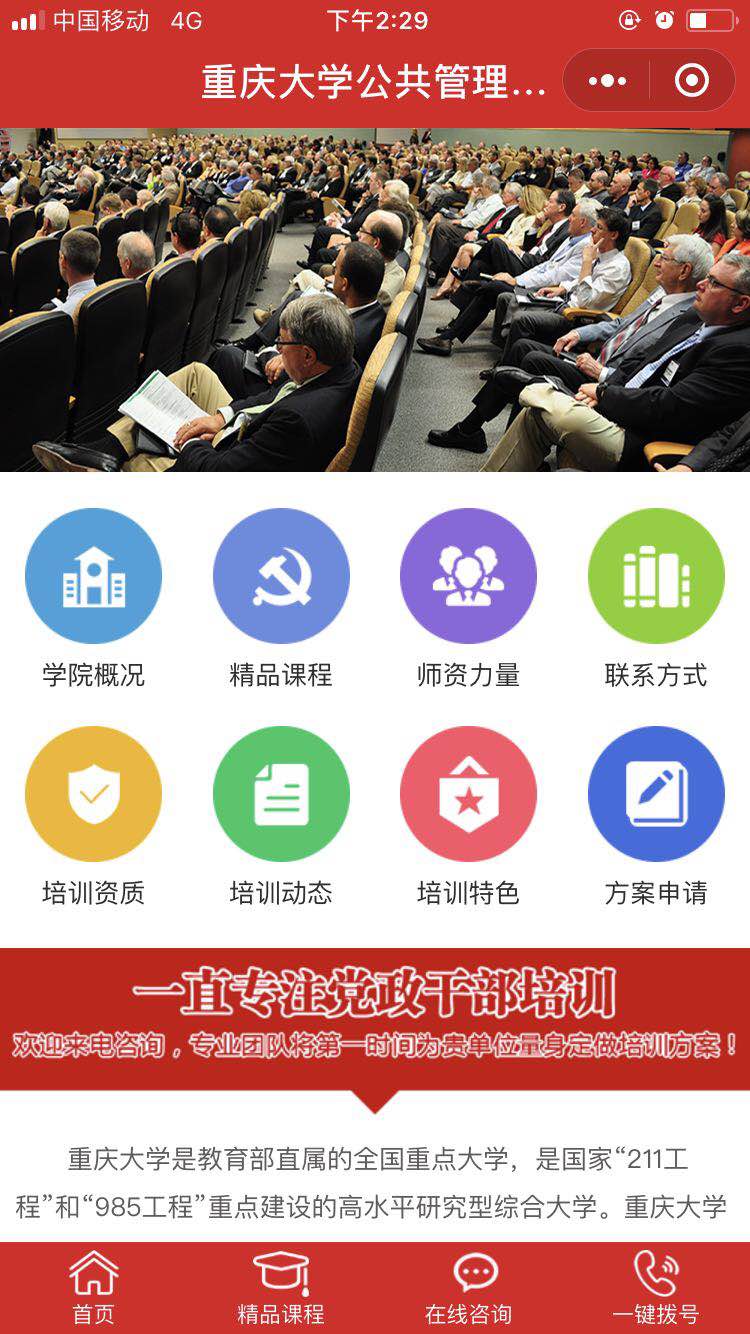Viewport: 750px width, 1334px height.
Task: Open 培训特色 section
Action: point(468,816)
